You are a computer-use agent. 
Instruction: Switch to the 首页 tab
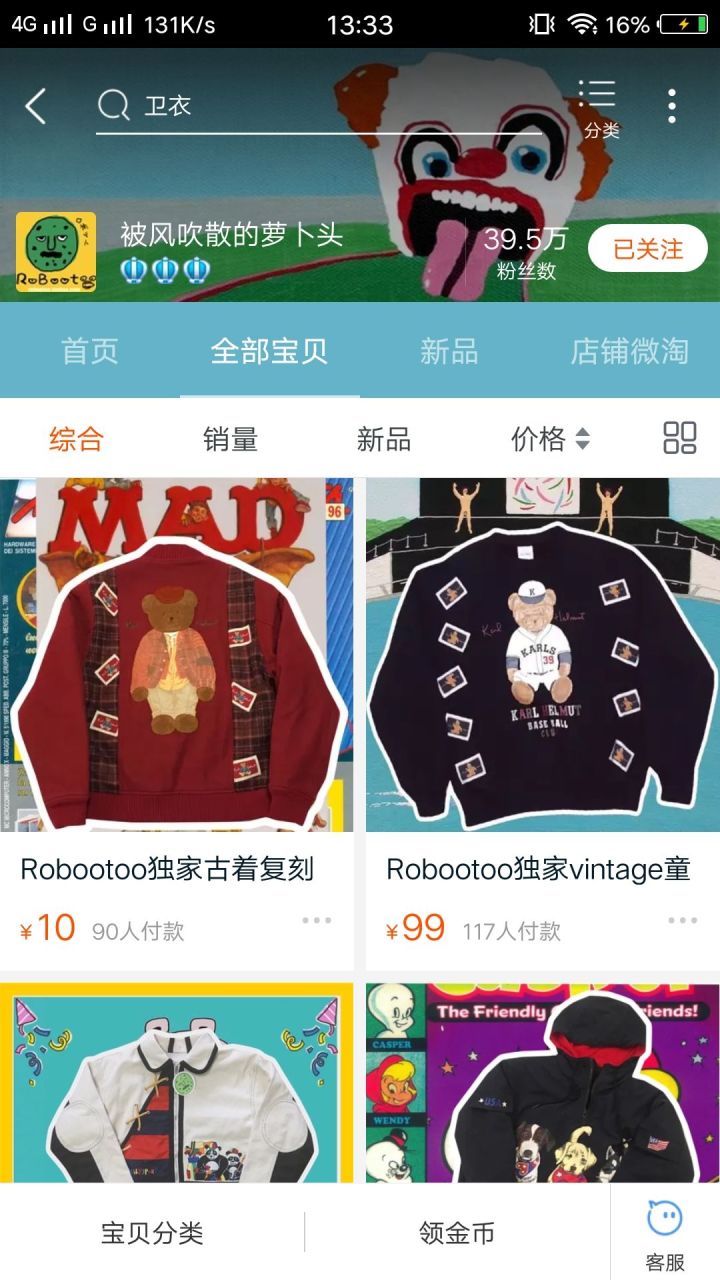tap(90, 351)
